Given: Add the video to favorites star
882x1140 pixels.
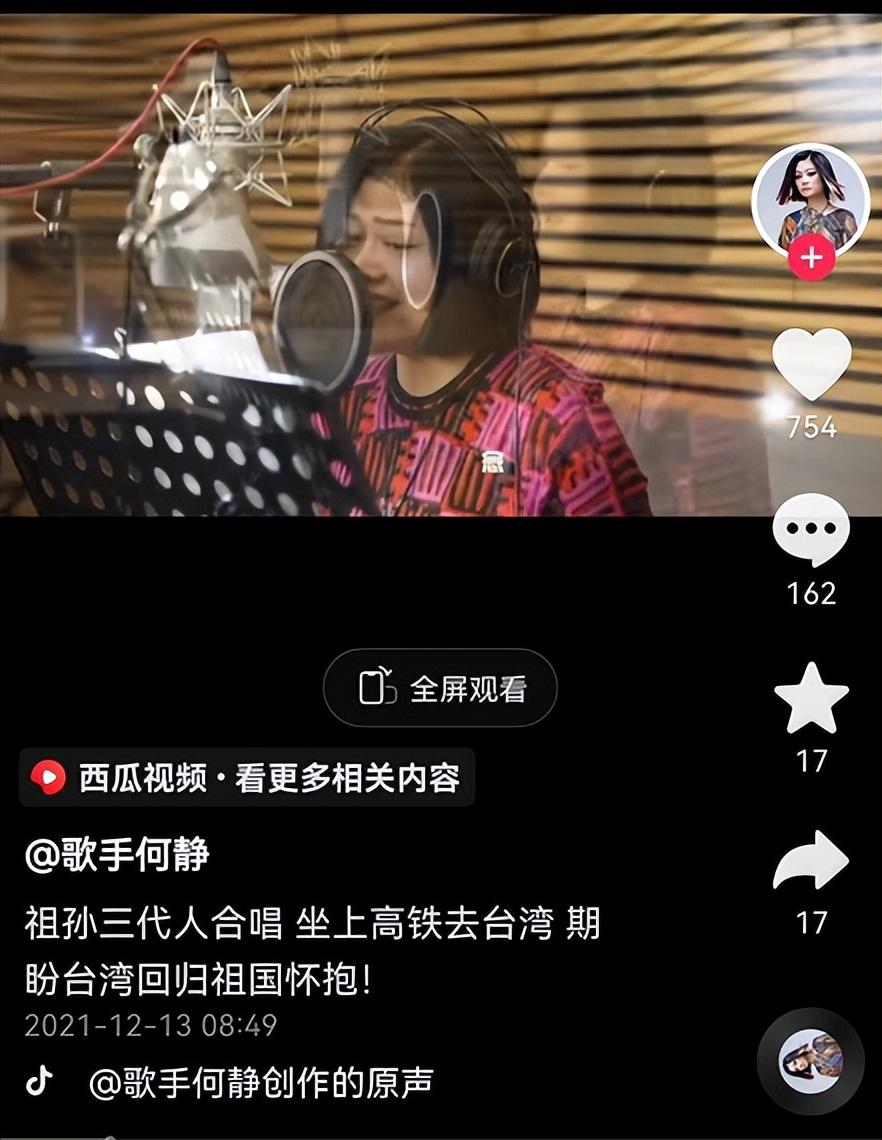Looking at the screenshot, I should pos(811,698).
